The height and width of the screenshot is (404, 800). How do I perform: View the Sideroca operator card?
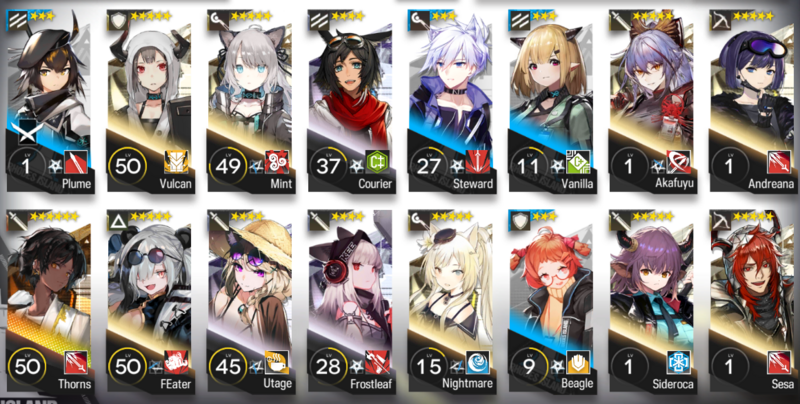click(x=650, y=300)
